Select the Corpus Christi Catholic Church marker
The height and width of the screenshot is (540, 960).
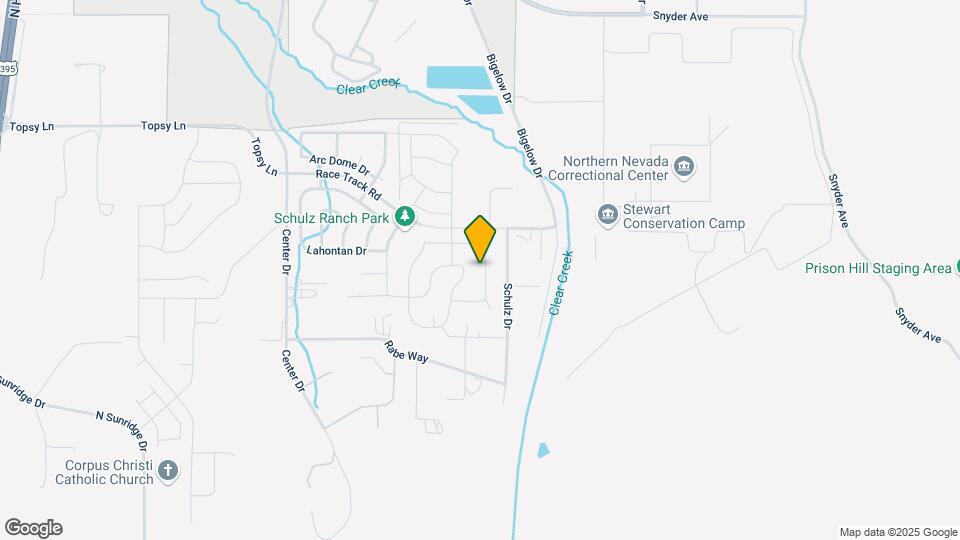[x=168, y=471]
